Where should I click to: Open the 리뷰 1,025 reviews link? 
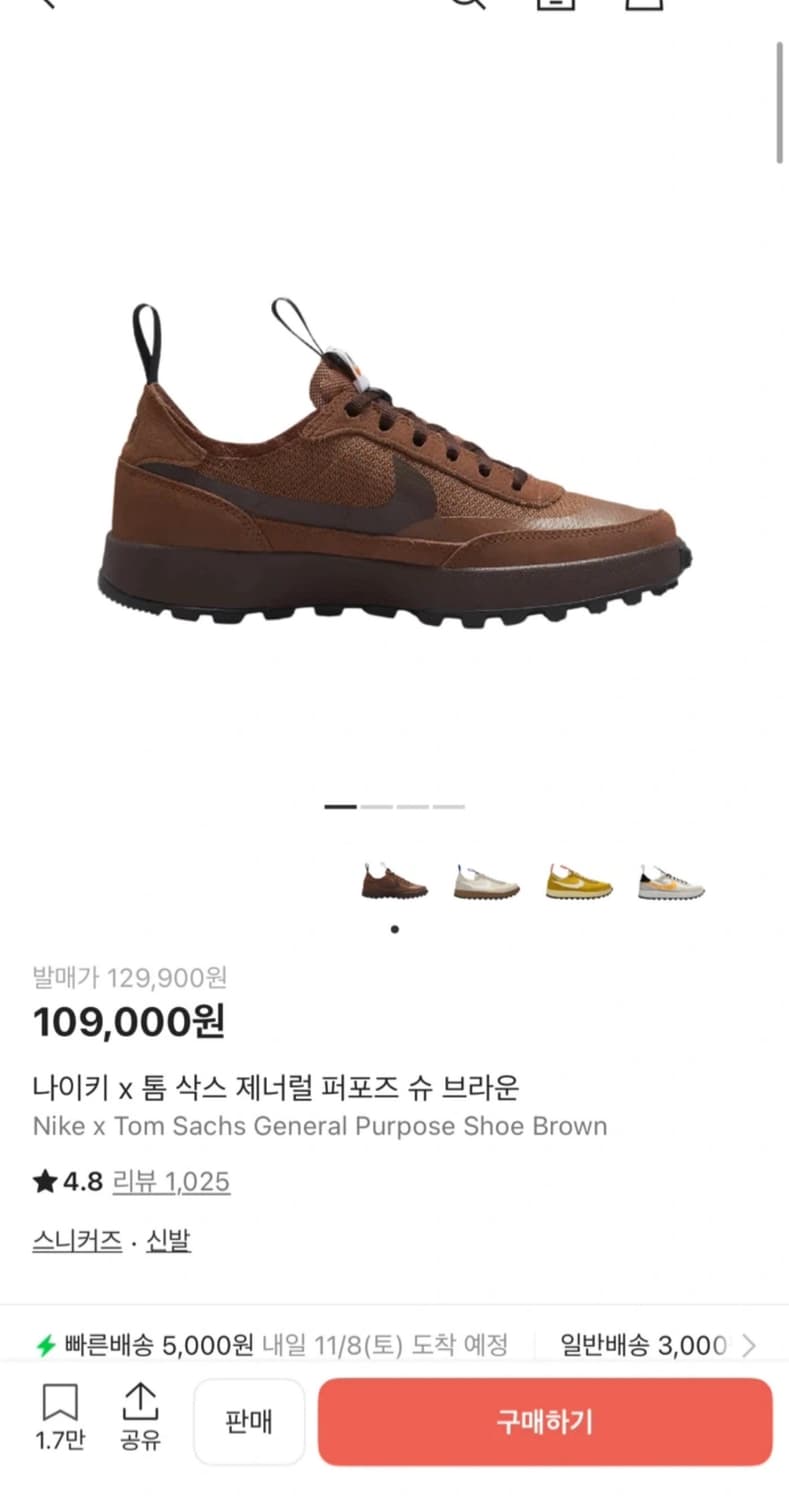coord(173,1181)
